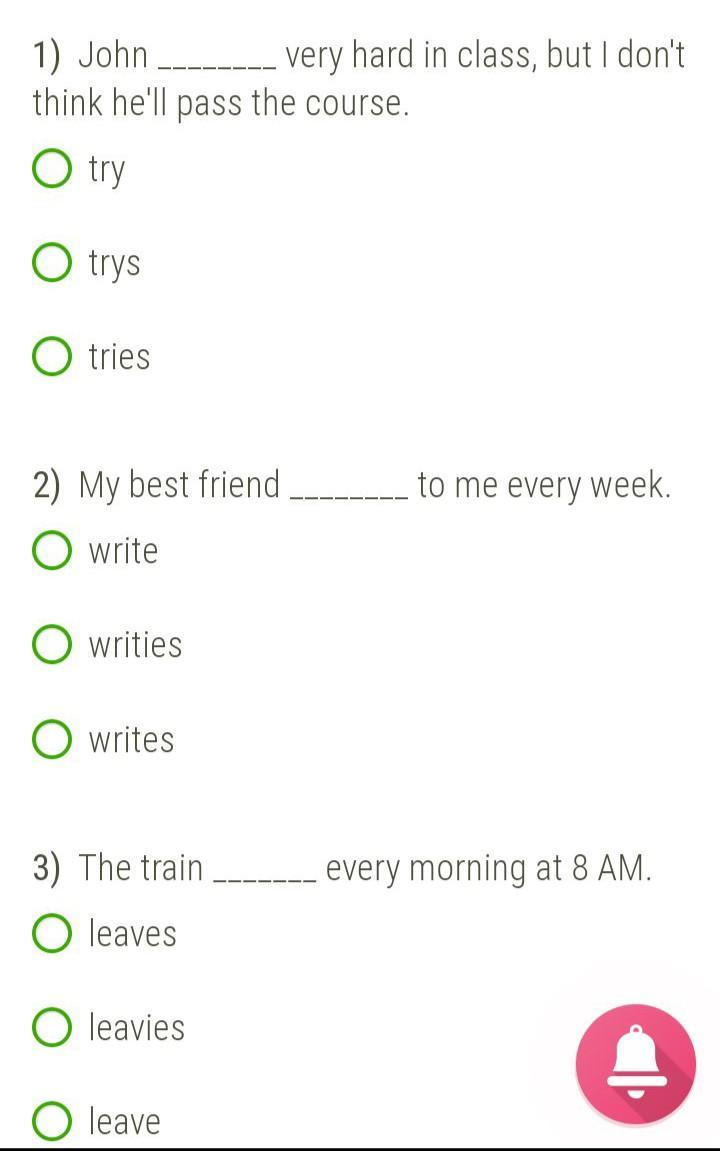Open the pink notification bell button
The image size is (720, 1151).
tap(635, 1064)
